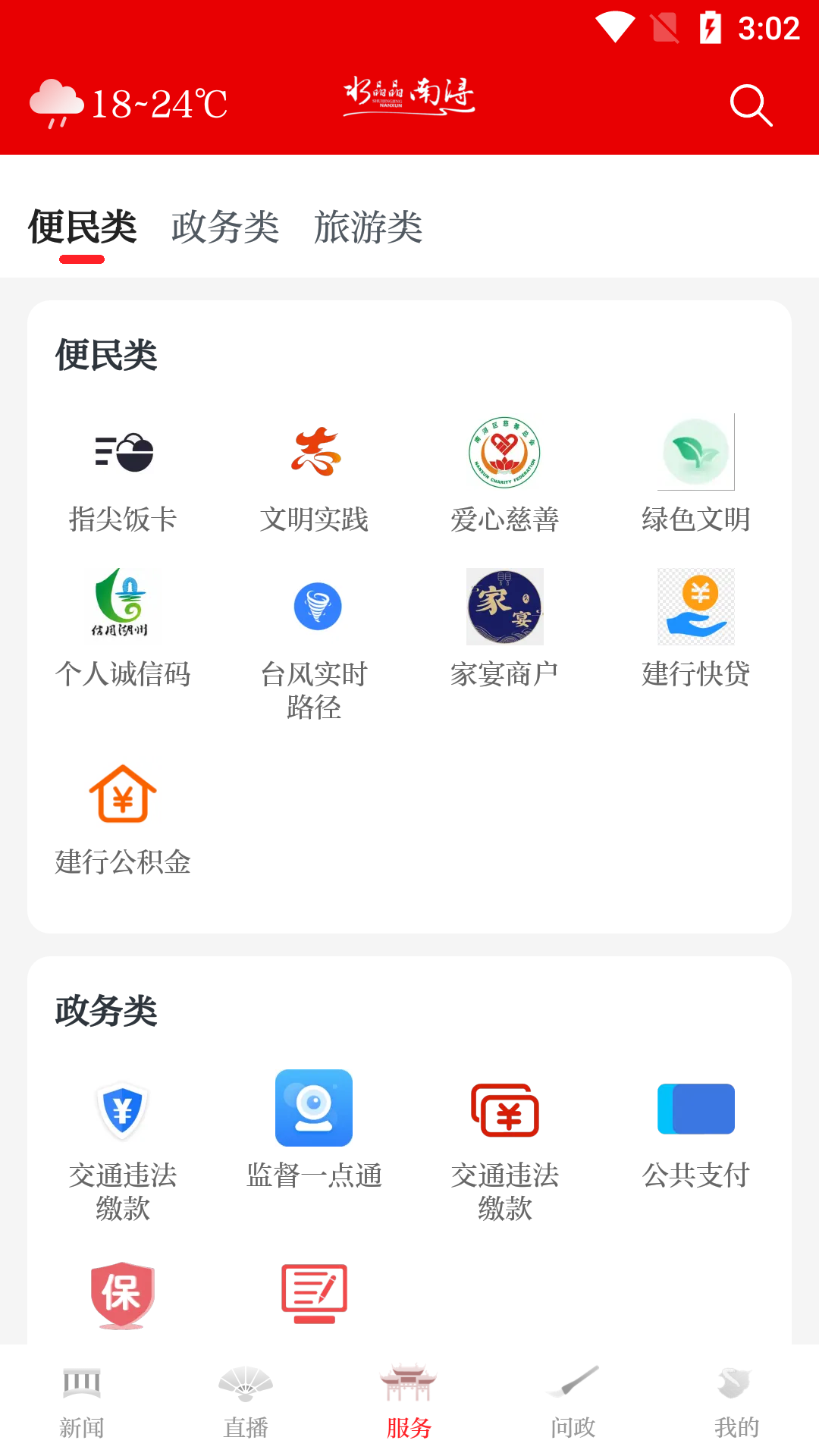
Task: Go to 直播 live streaming section
Action: click(x=246, y=1407)
